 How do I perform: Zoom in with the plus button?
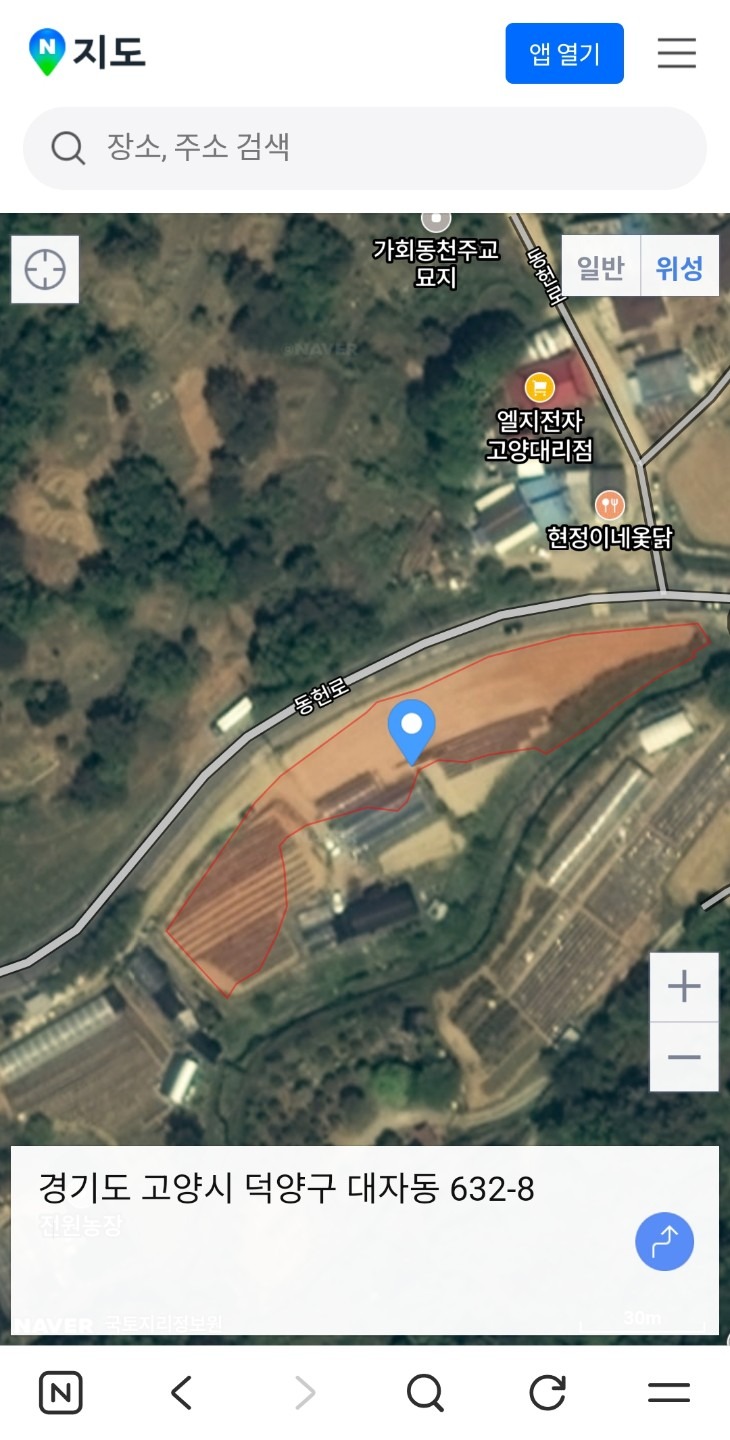point(684,987)
